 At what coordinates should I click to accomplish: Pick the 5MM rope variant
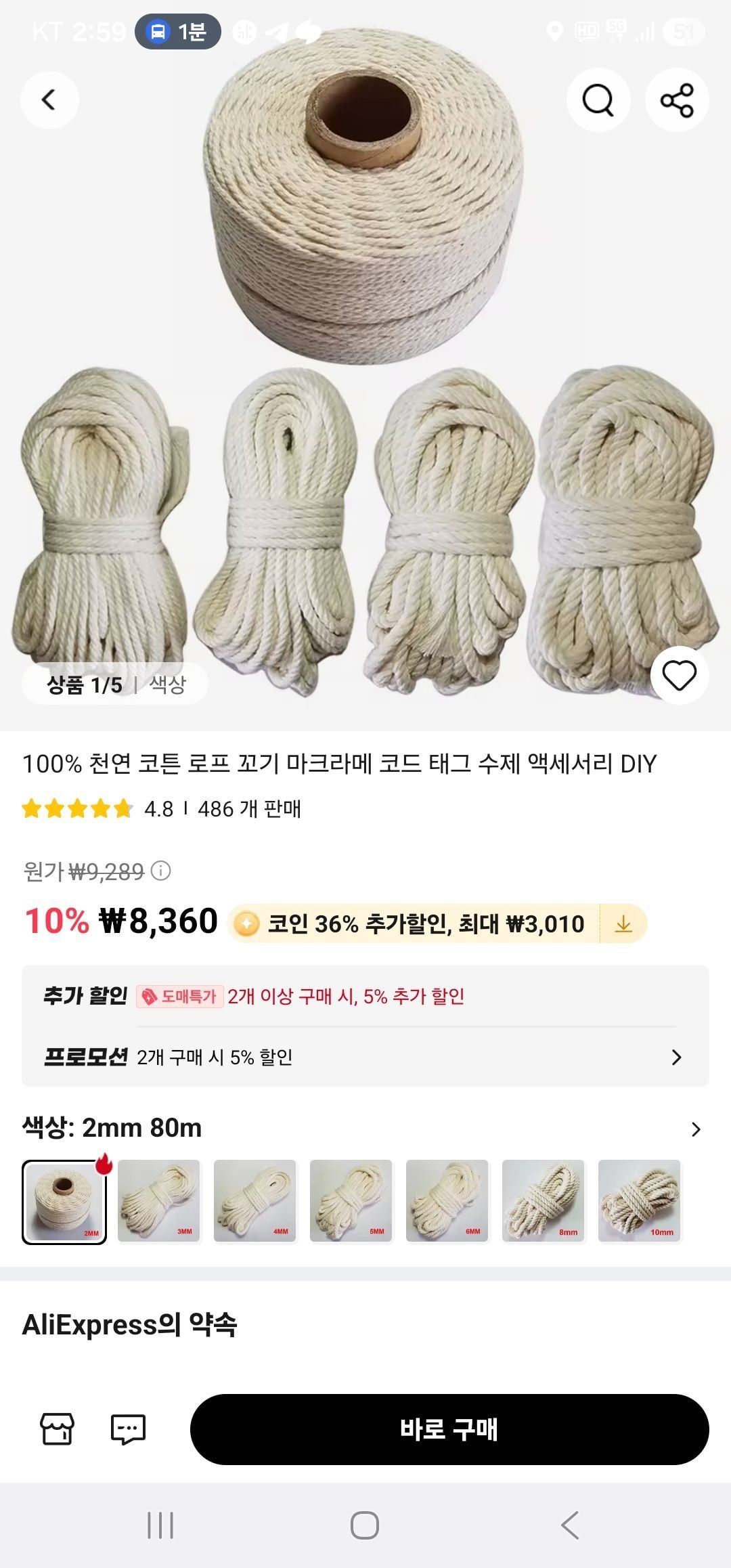351,1202
